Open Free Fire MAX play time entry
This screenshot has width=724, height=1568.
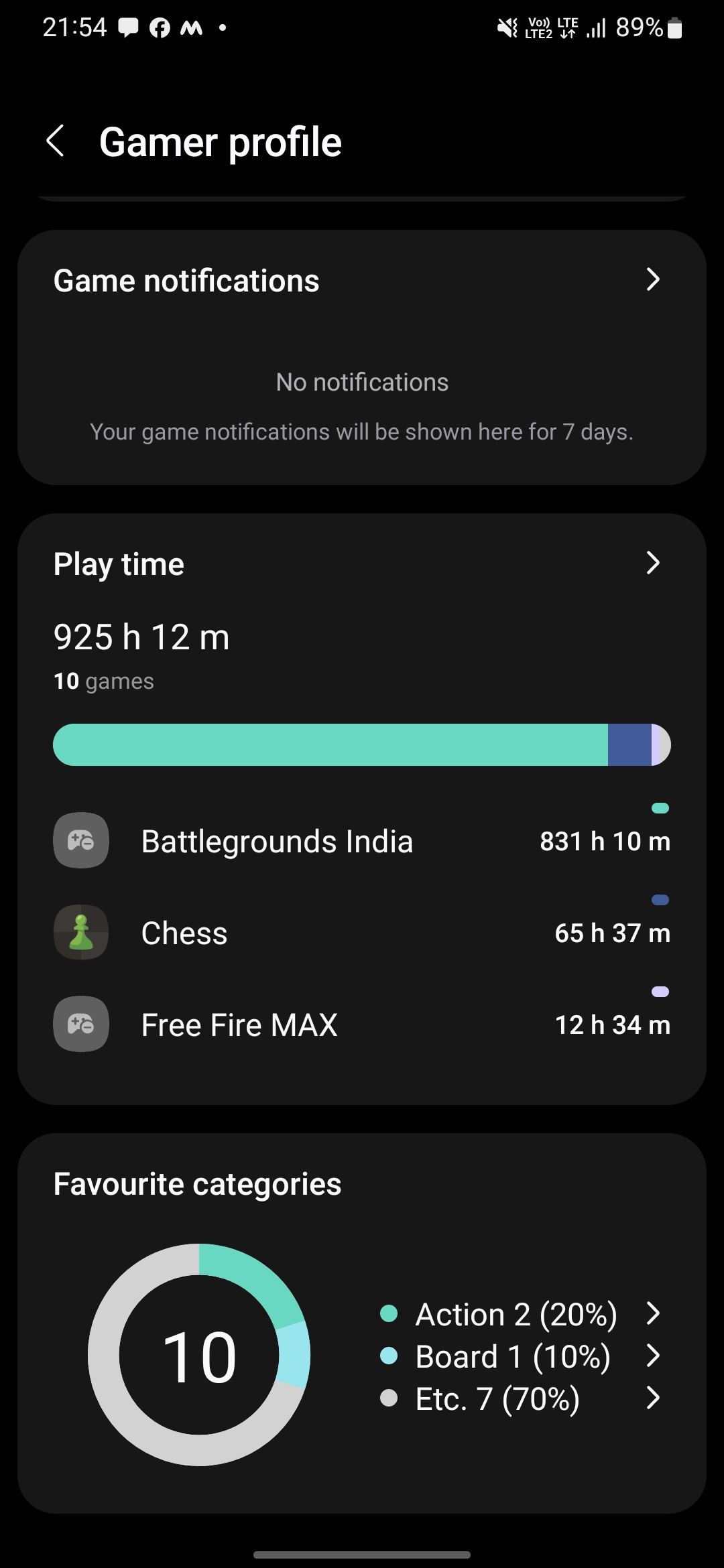[362, 1025]
